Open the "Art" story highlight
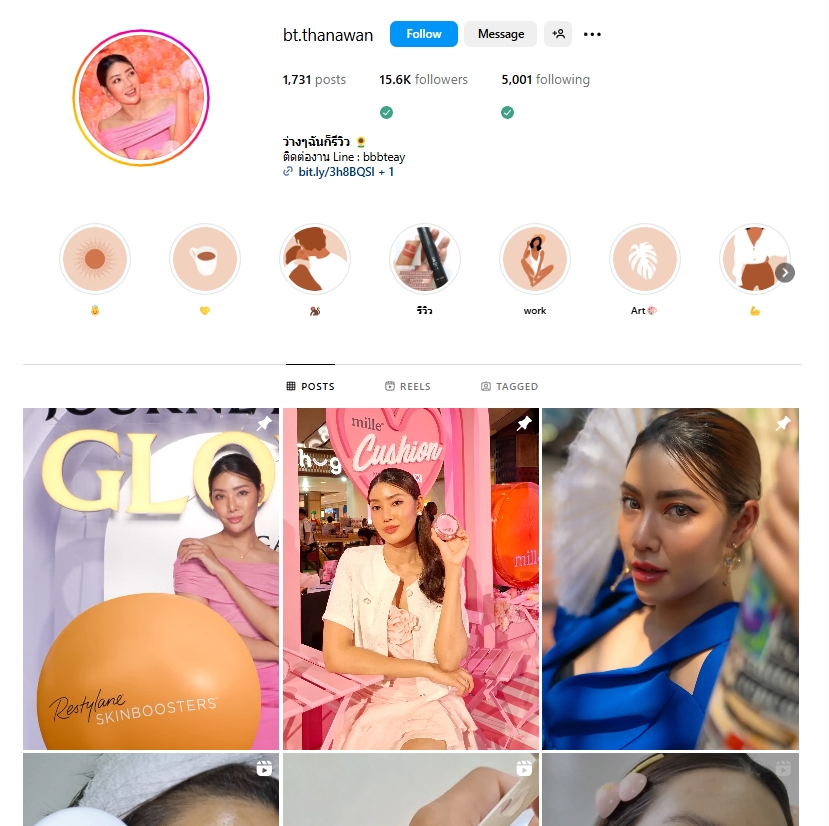This screenshot has height=826, width=829. (645, 259)
